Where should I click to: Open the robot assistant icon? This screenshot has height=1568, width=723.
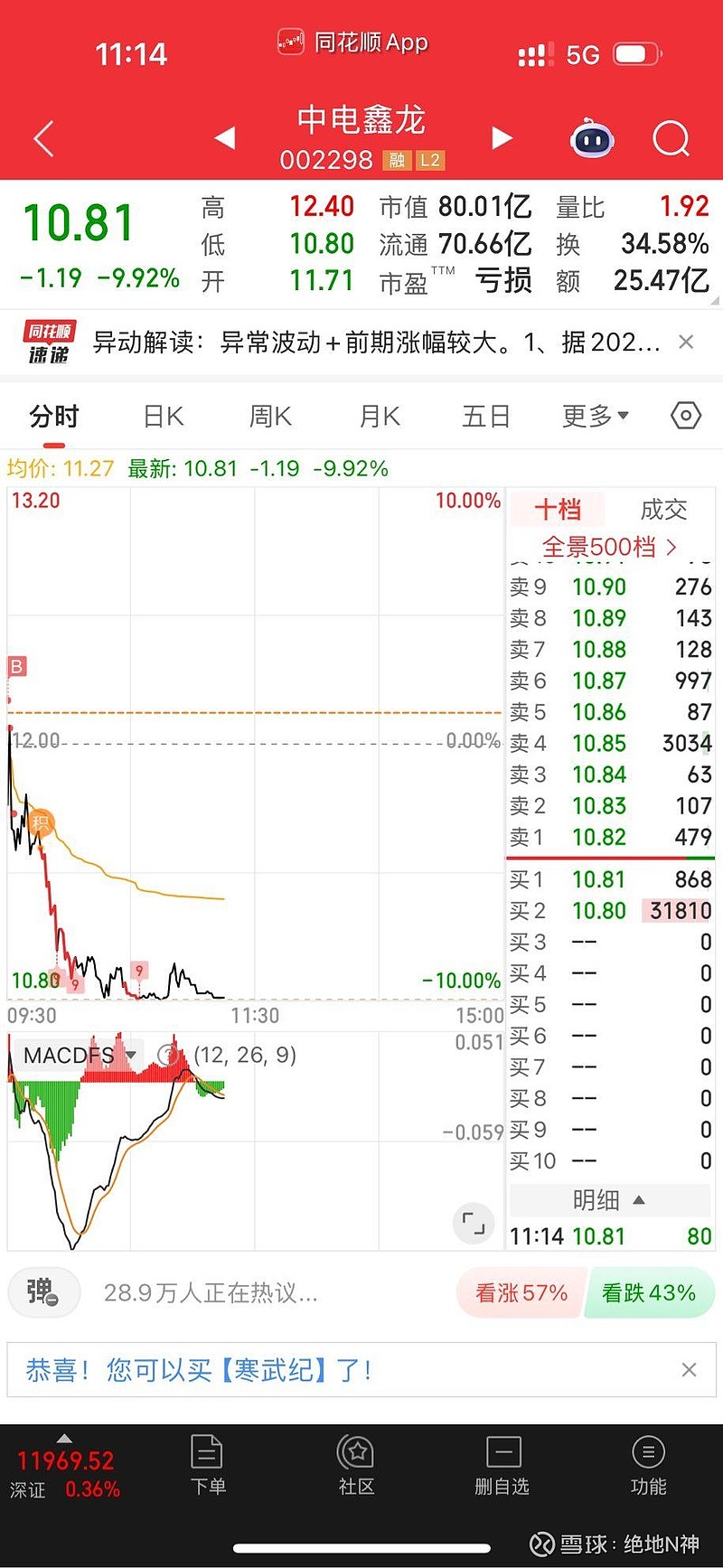(593, 138)
